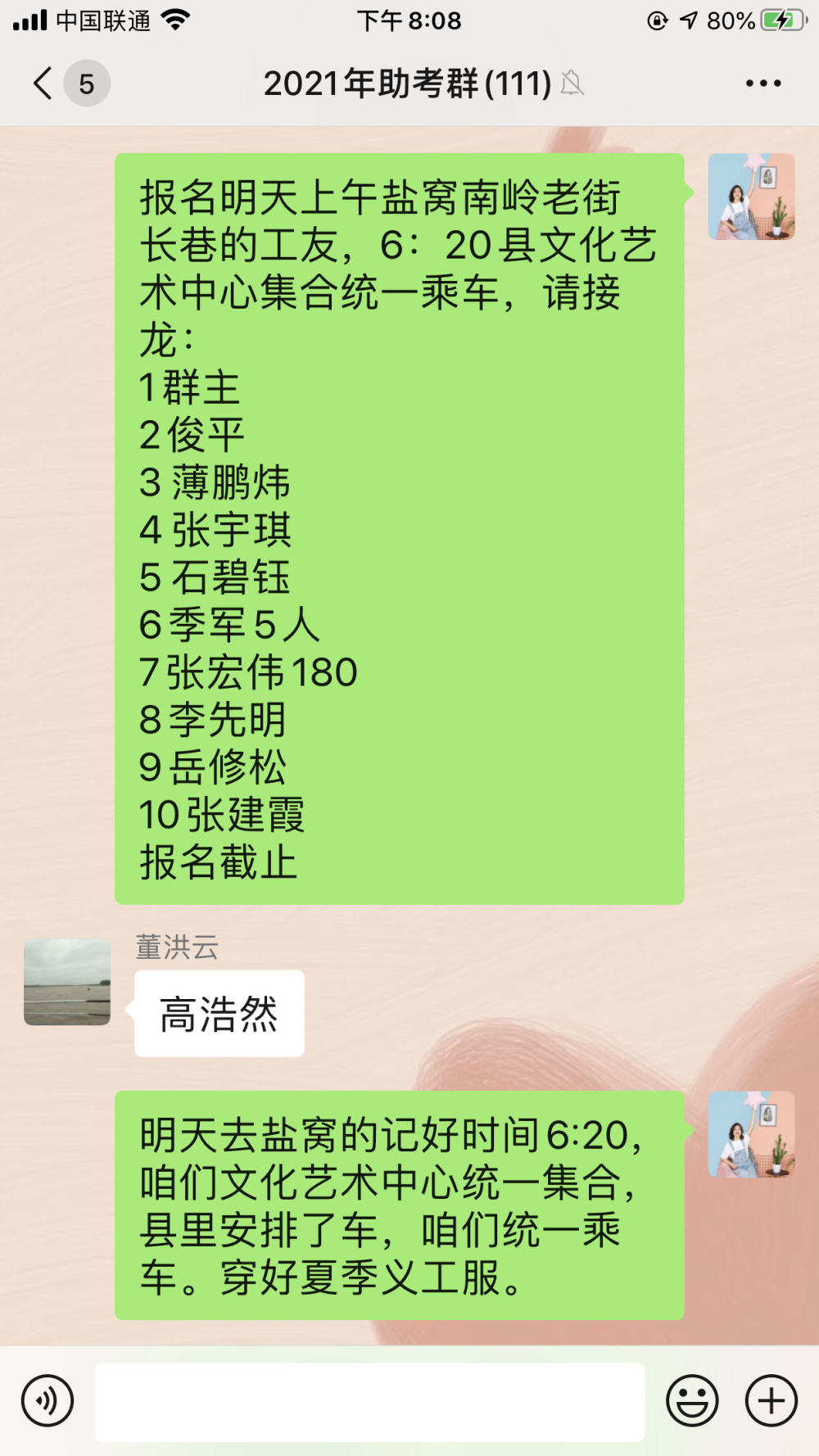The height and width of the screenshot is (1456, 819).
Task: Tap the sender avatar beside the 报名 message
Action: pyautogui.click(x=752, y=197)
